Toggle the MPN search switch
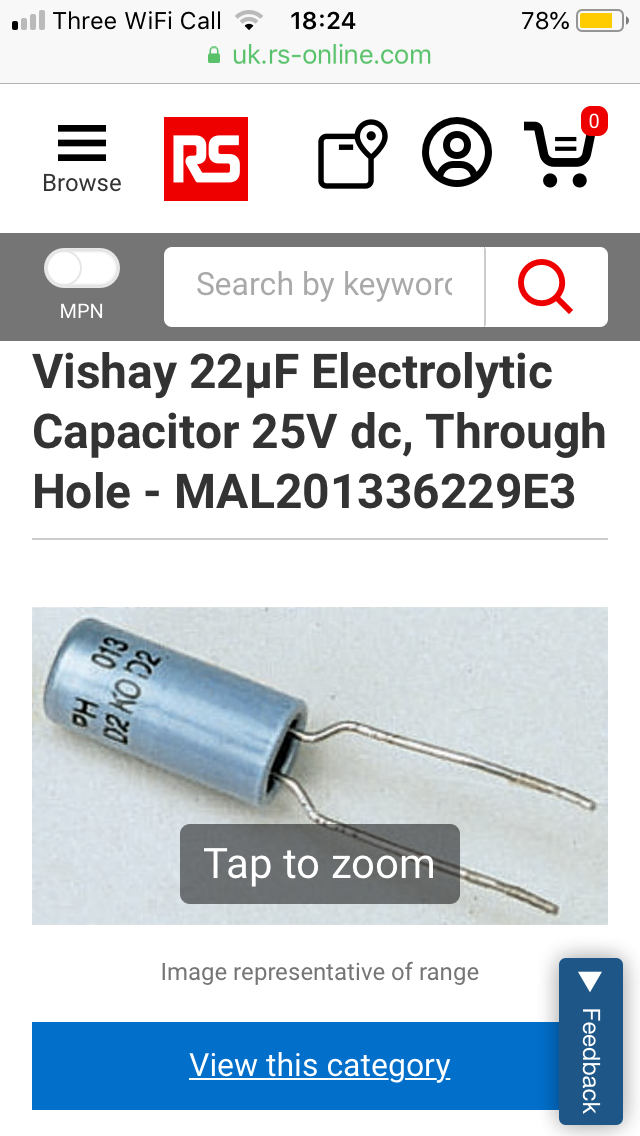The height and width of the screenshot is (1136, 640). [x=82, y=270]
